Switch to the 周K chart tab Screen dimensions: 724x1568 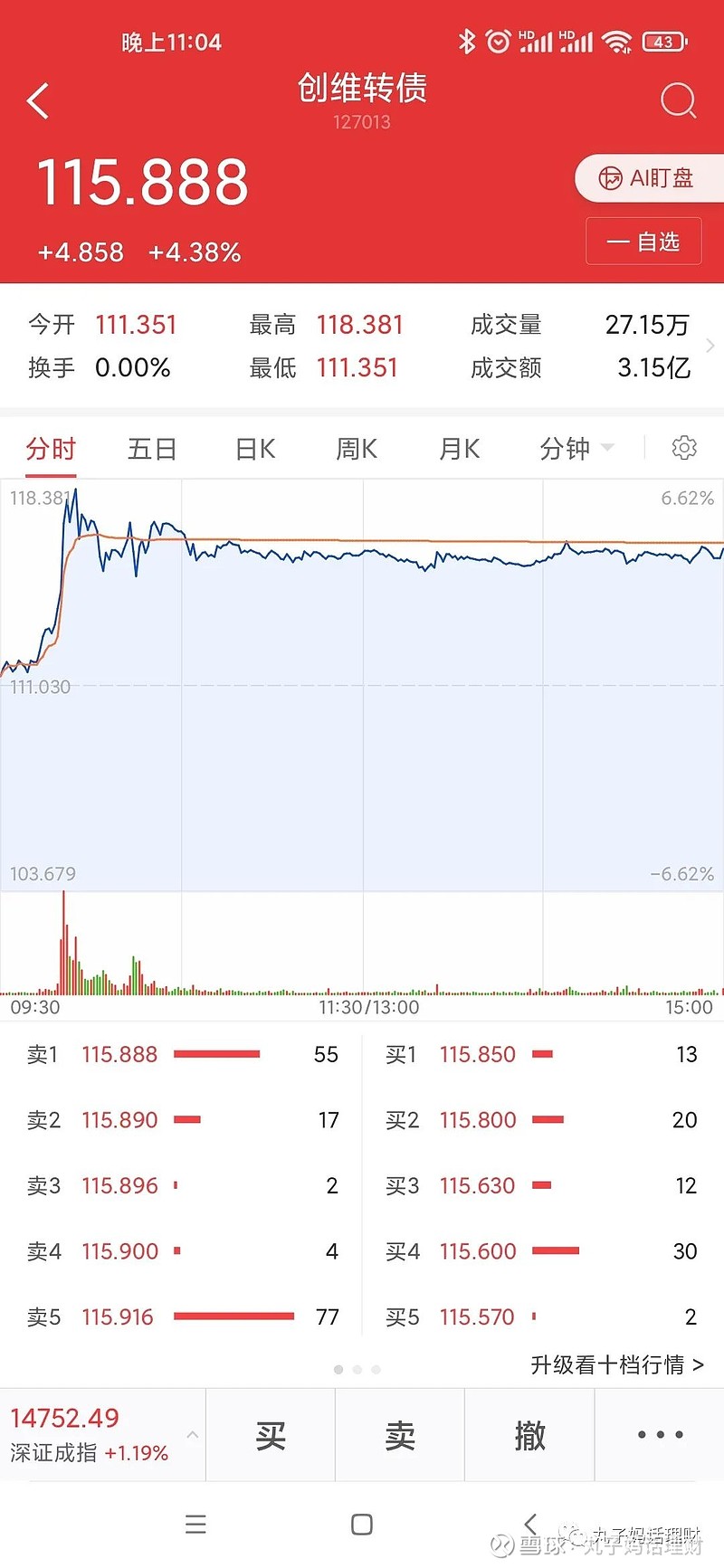pyautogui.click(x=357, y=449)
